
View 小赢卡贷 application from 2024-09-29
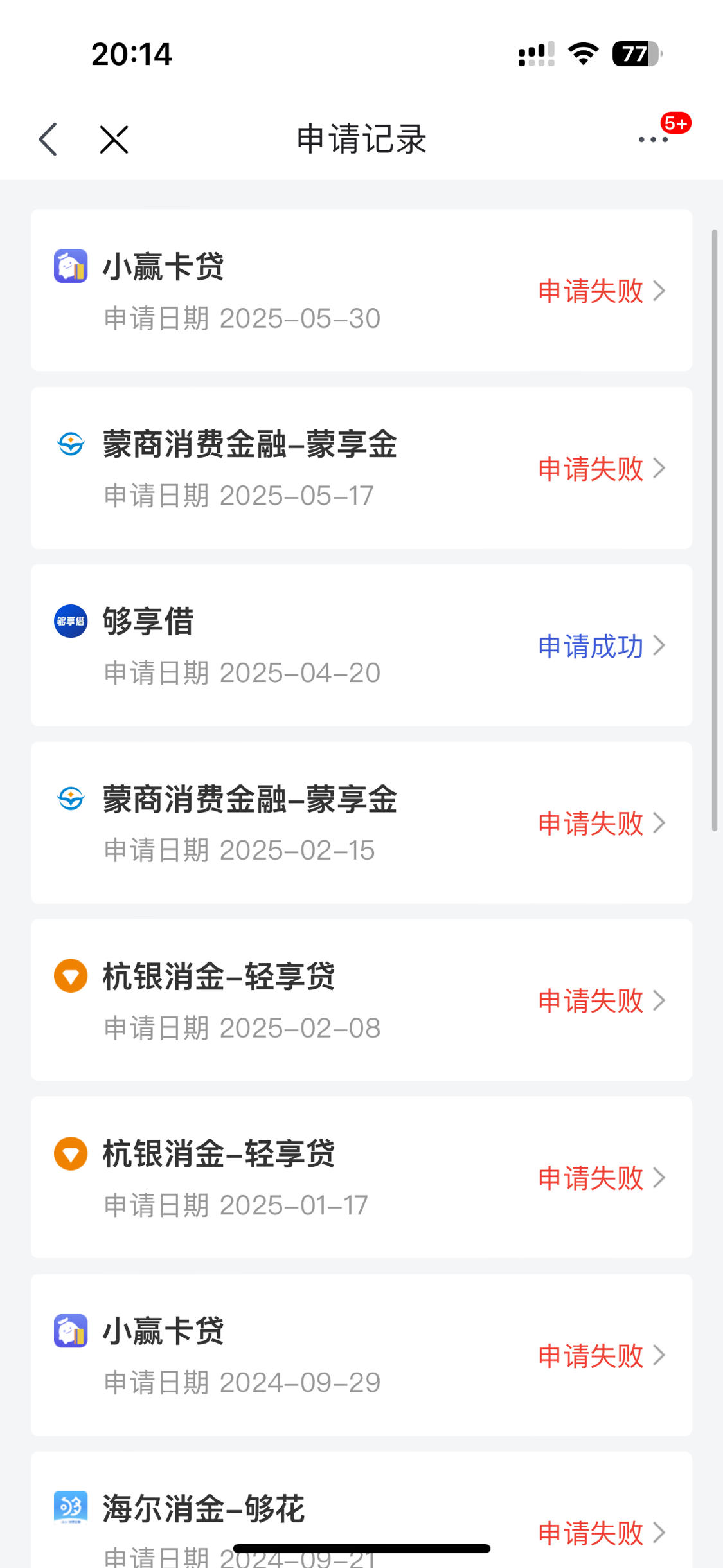click(361, 1355)
